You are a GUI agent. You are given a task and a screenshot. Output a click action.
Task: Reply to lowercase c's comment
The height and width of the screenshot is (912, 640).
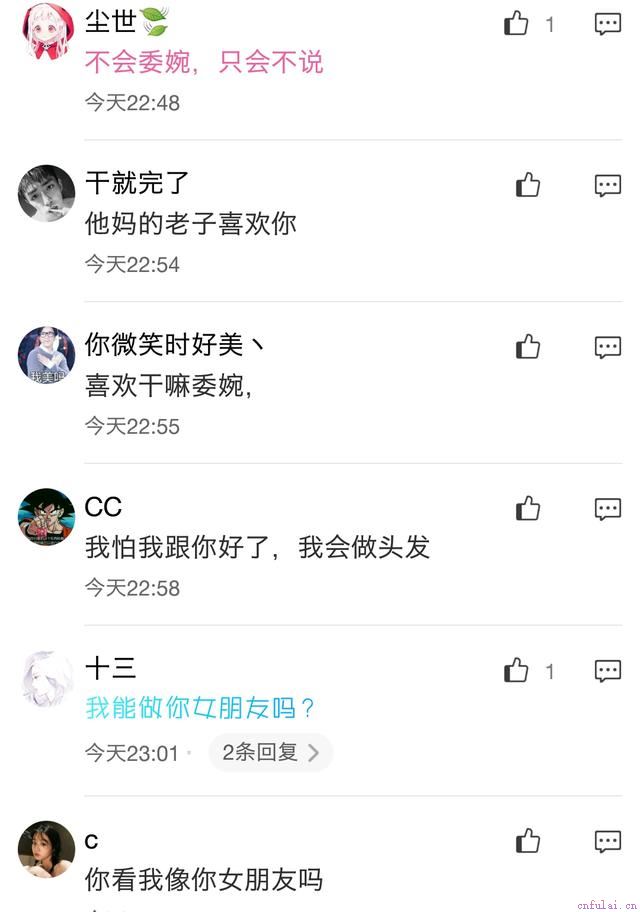coord(608,841)
